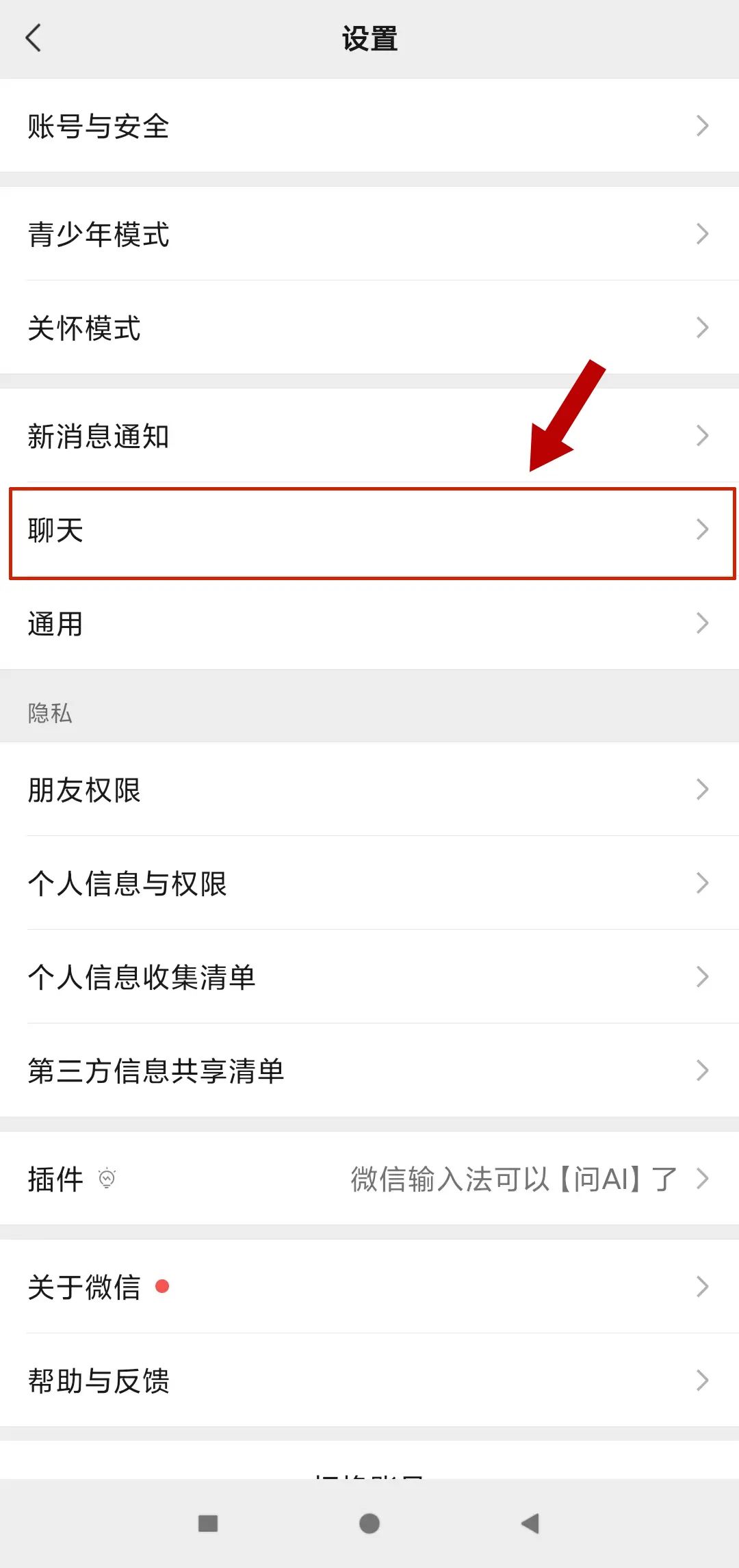
Task: Open 青少年模式
Action: point(369,234)
